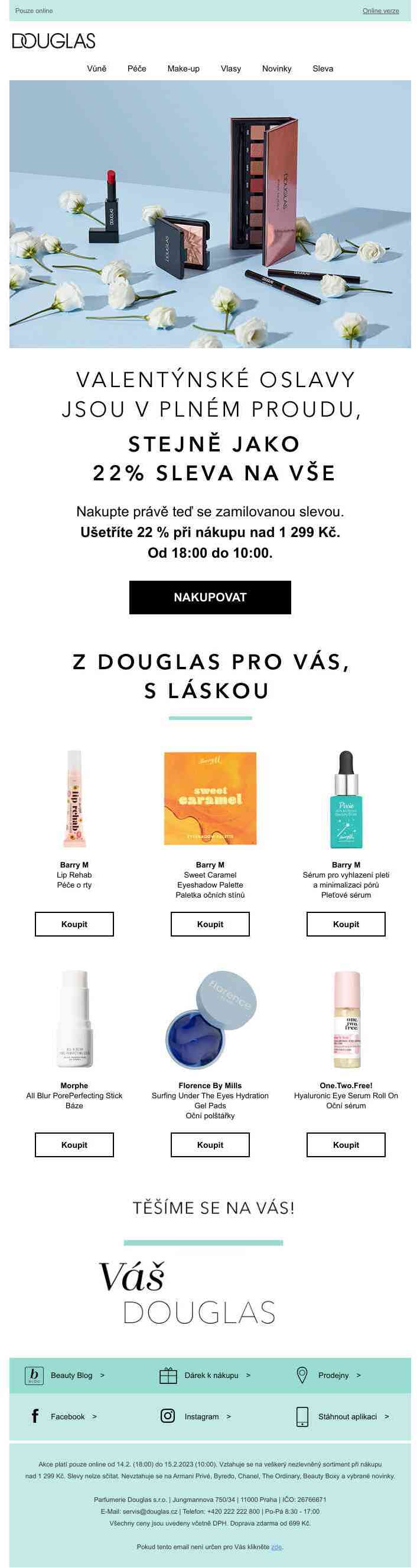This screenshot has width=417, height=1568.
Task: Open the Sleva section
Action: (x=322, y=69)
